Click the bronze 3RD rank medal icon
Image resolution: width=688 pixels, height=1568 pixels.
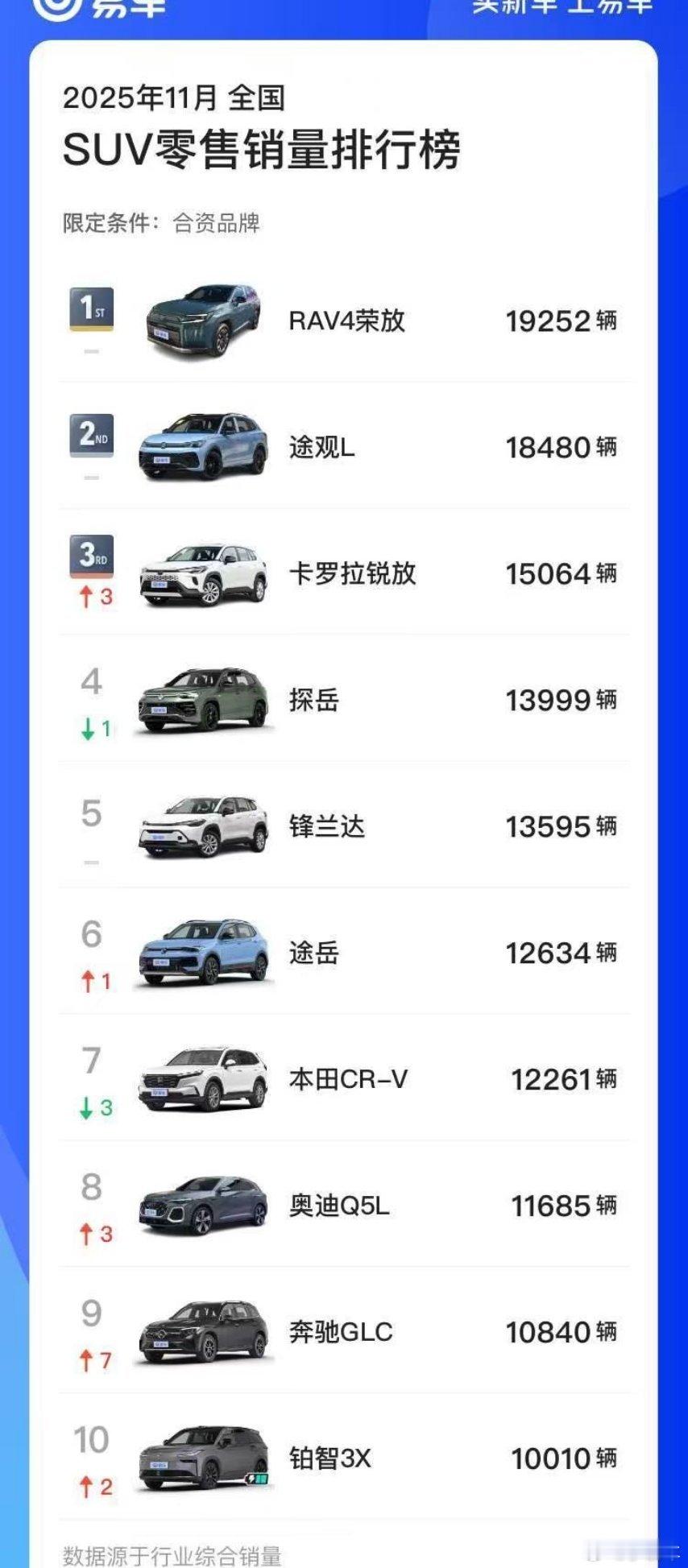pos(91,556)
